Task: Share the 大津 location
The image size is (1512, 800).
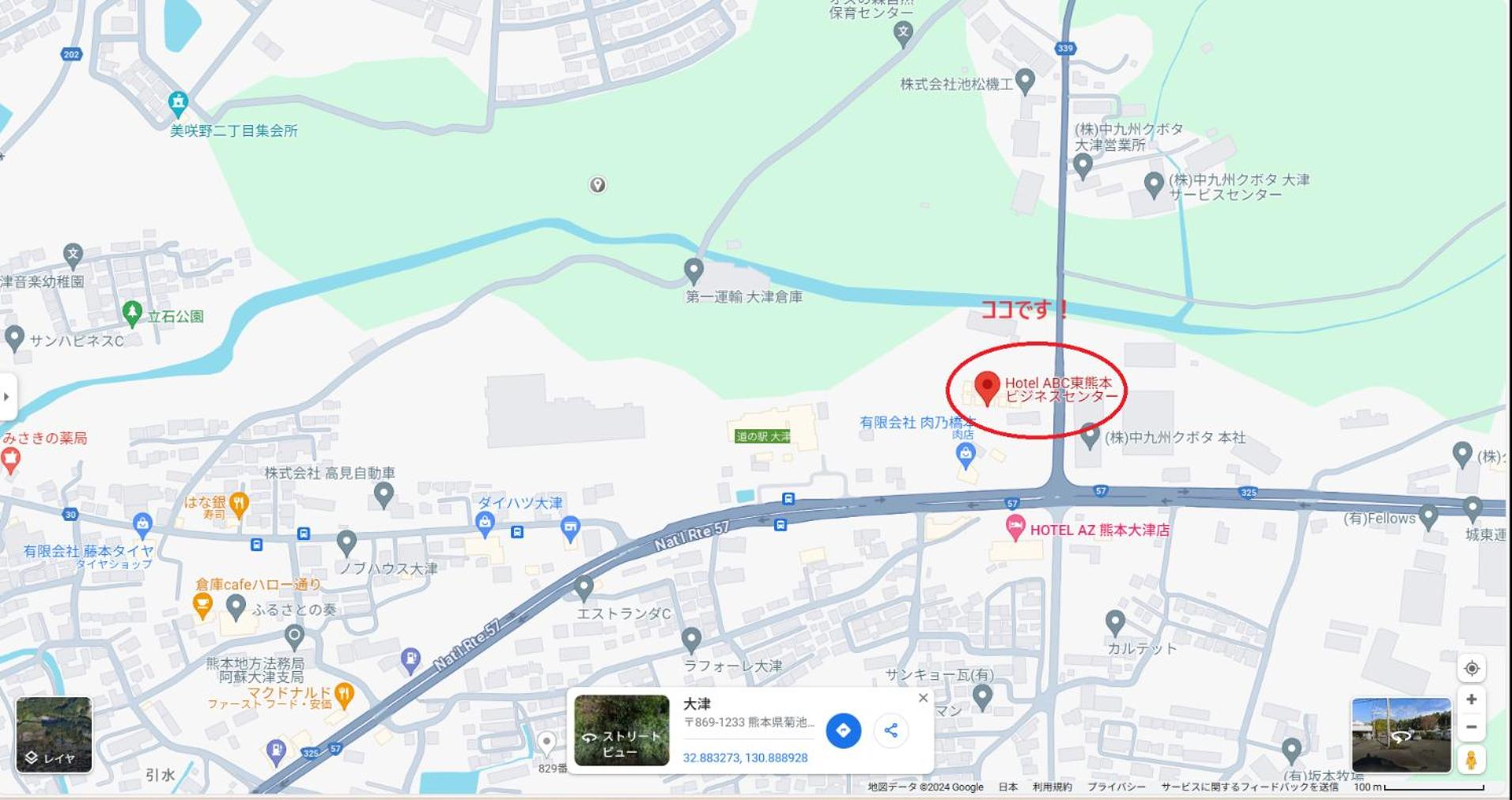Action: [x=891, y=730]
